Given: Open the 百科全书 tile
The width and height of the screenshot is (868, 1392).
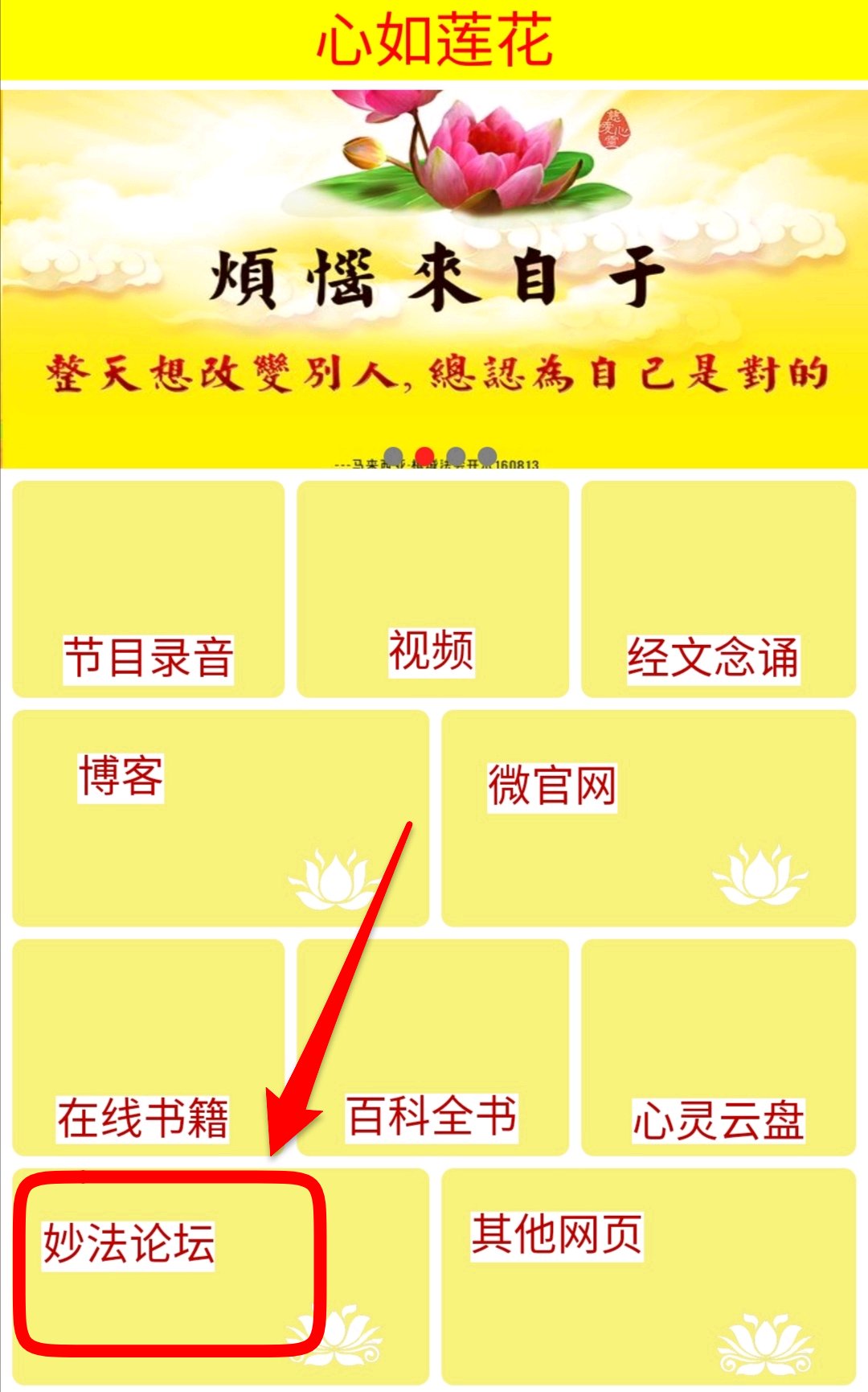Looking at the screenshot, I should coord(432,1047).
